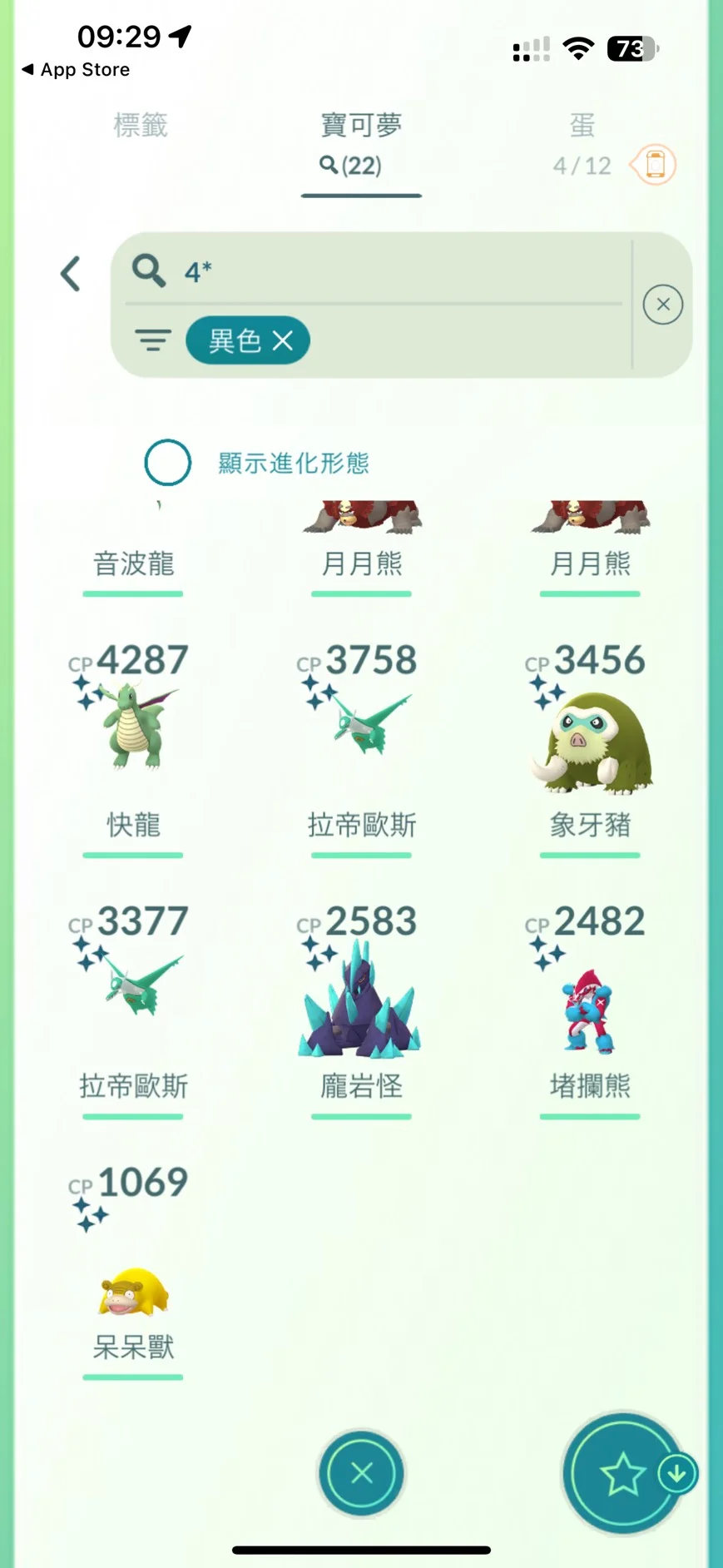Tap the search field containing 4*
723x1568 pixels.
pos(374,271)
